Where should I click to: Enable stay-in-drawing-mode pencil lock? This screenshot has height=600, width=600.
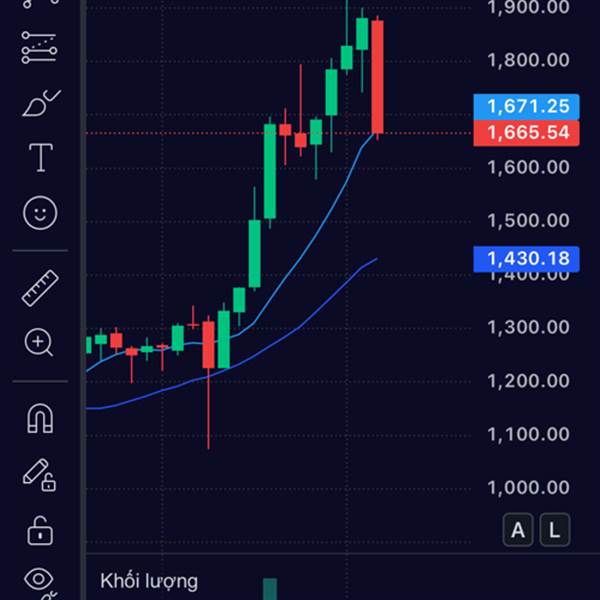[x=39, y=475]
